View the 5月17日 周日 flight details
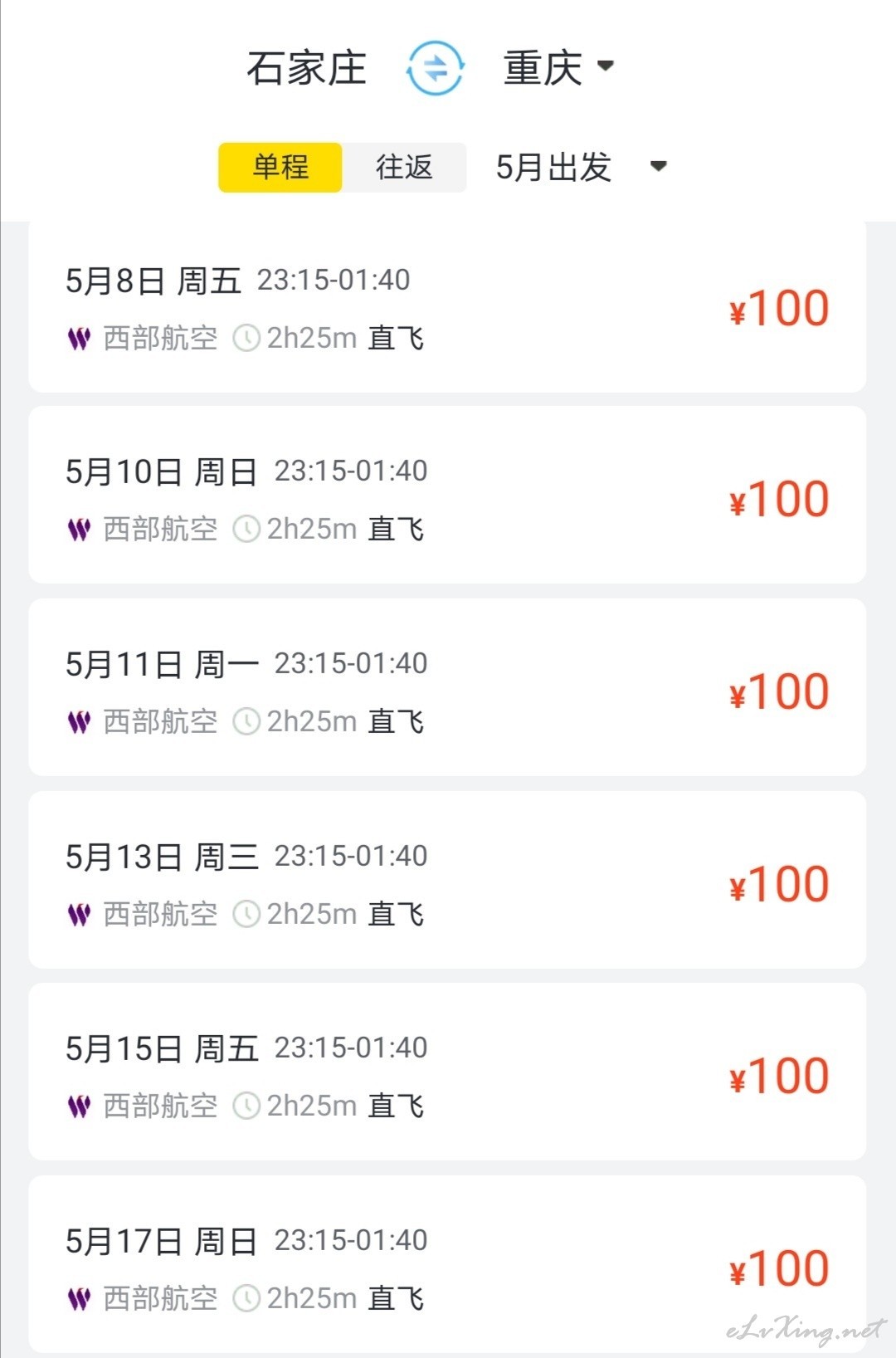896x1358 pixels. click(447, 1265)
